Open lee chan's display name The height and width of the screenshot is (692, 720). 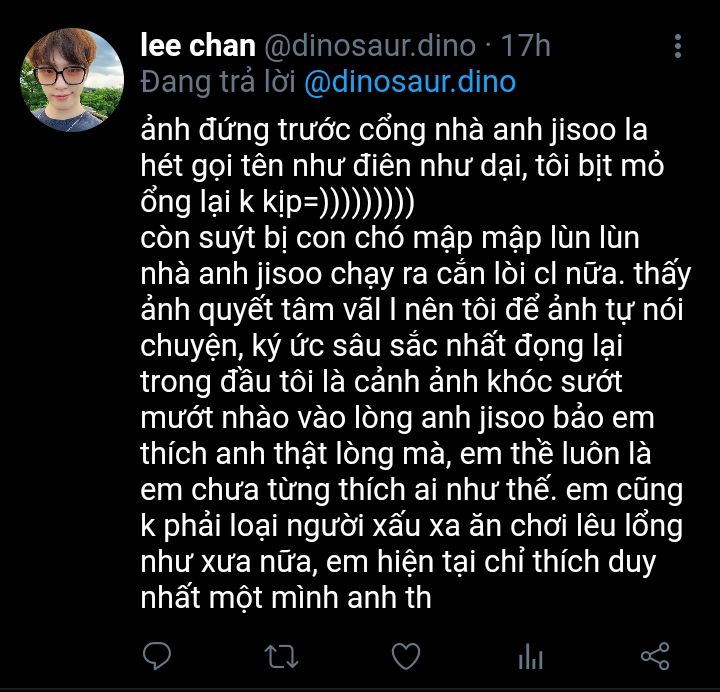point(198,46)
